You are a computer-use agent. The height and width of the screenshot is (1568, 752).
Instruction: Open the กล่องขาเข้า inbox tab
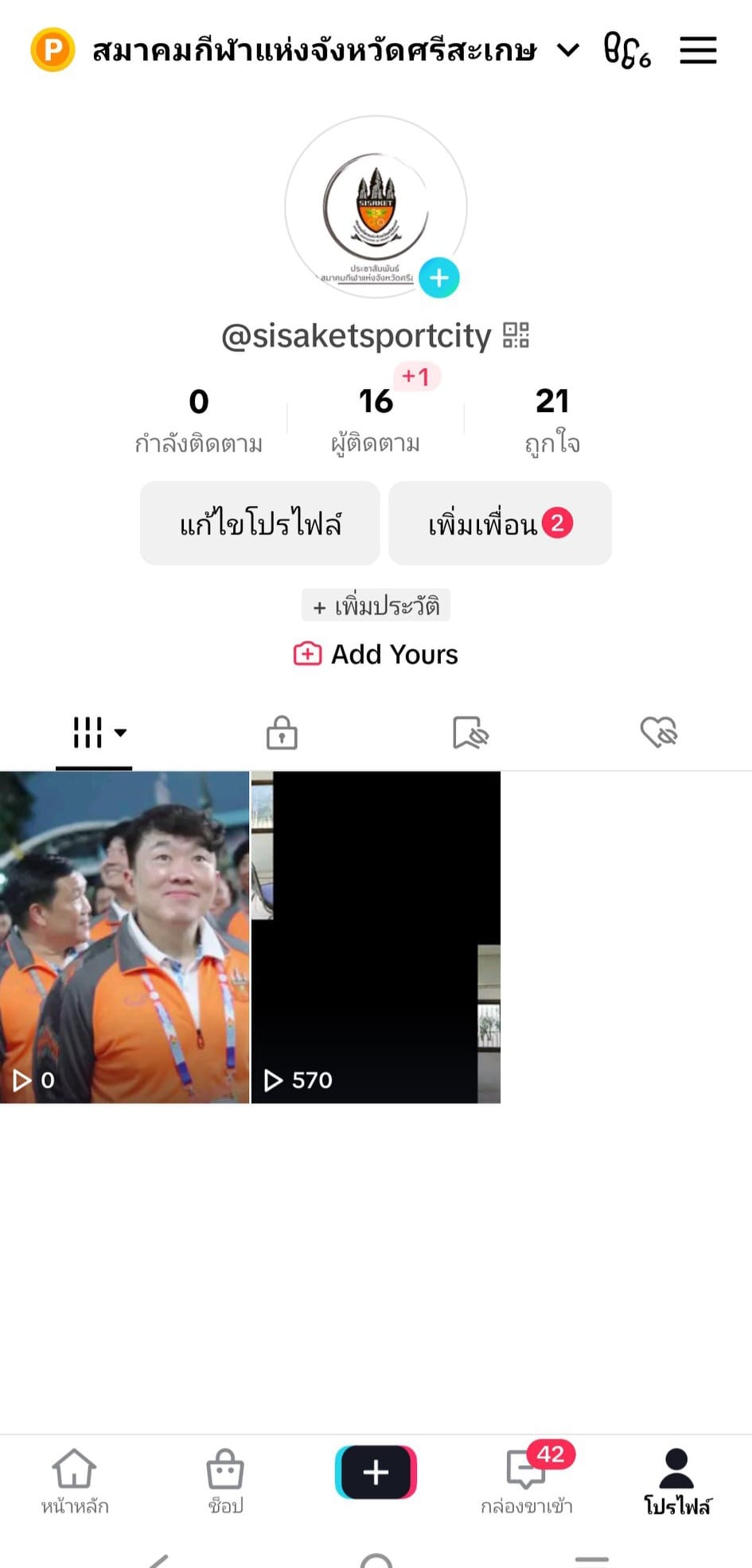tap(527, 1480)
